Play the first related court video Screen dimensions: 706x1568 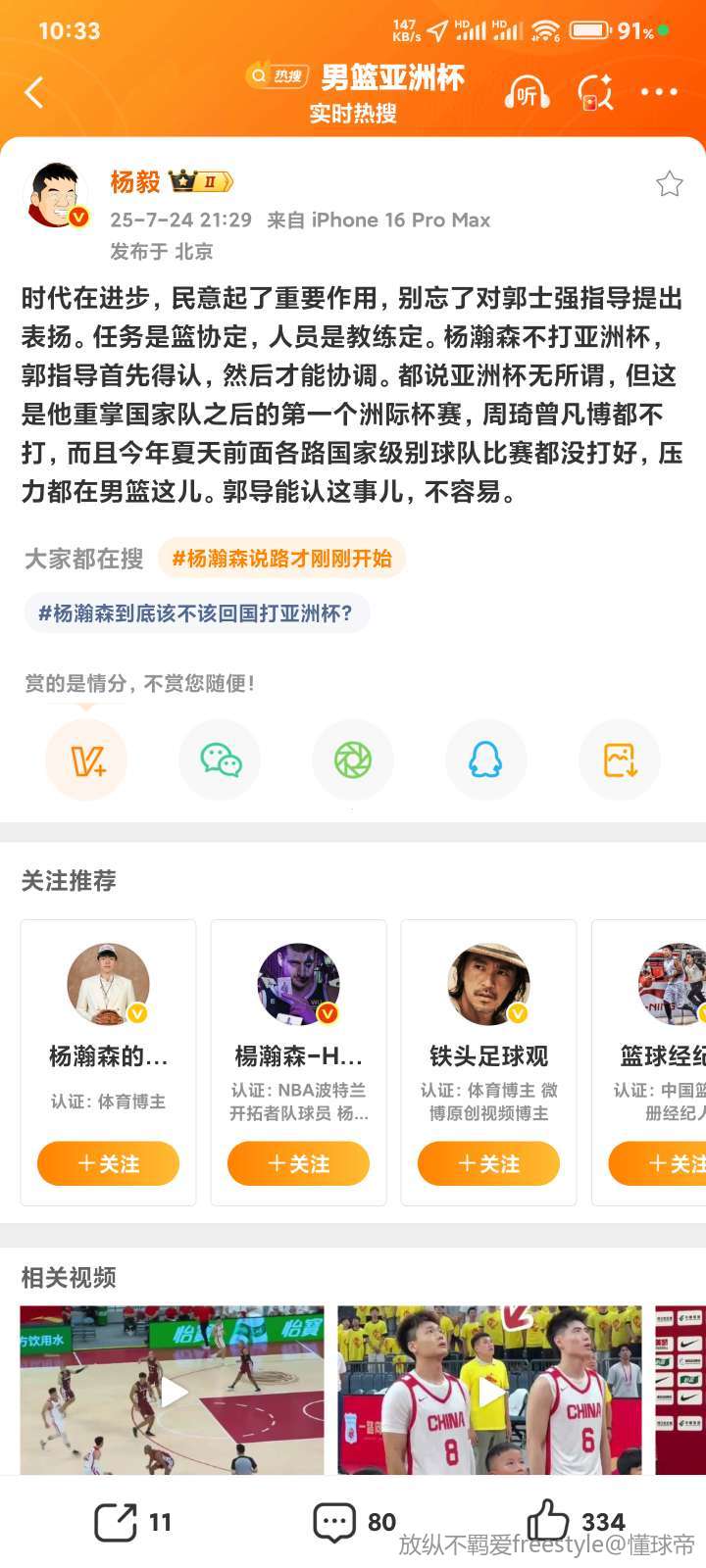click(173, 1391)
